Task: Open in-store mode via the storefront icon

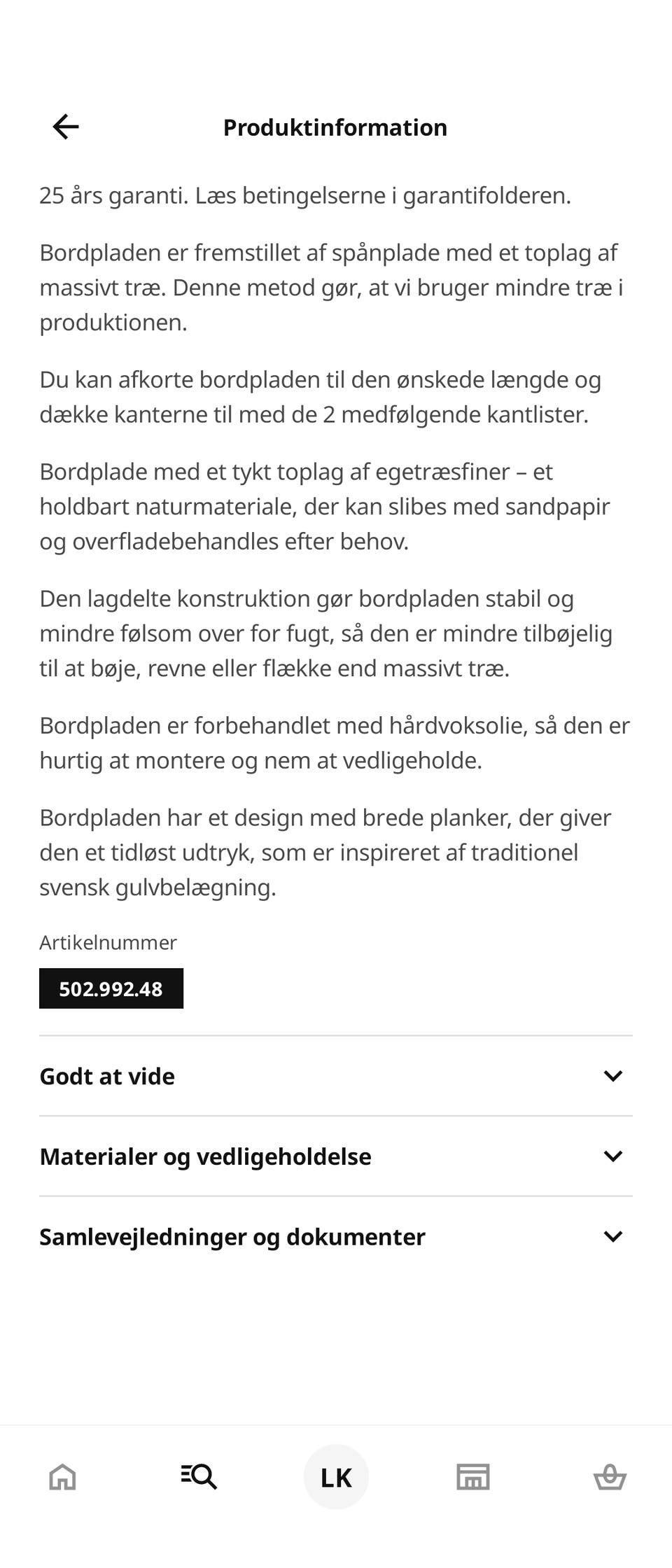Action: click(472, 1476)
